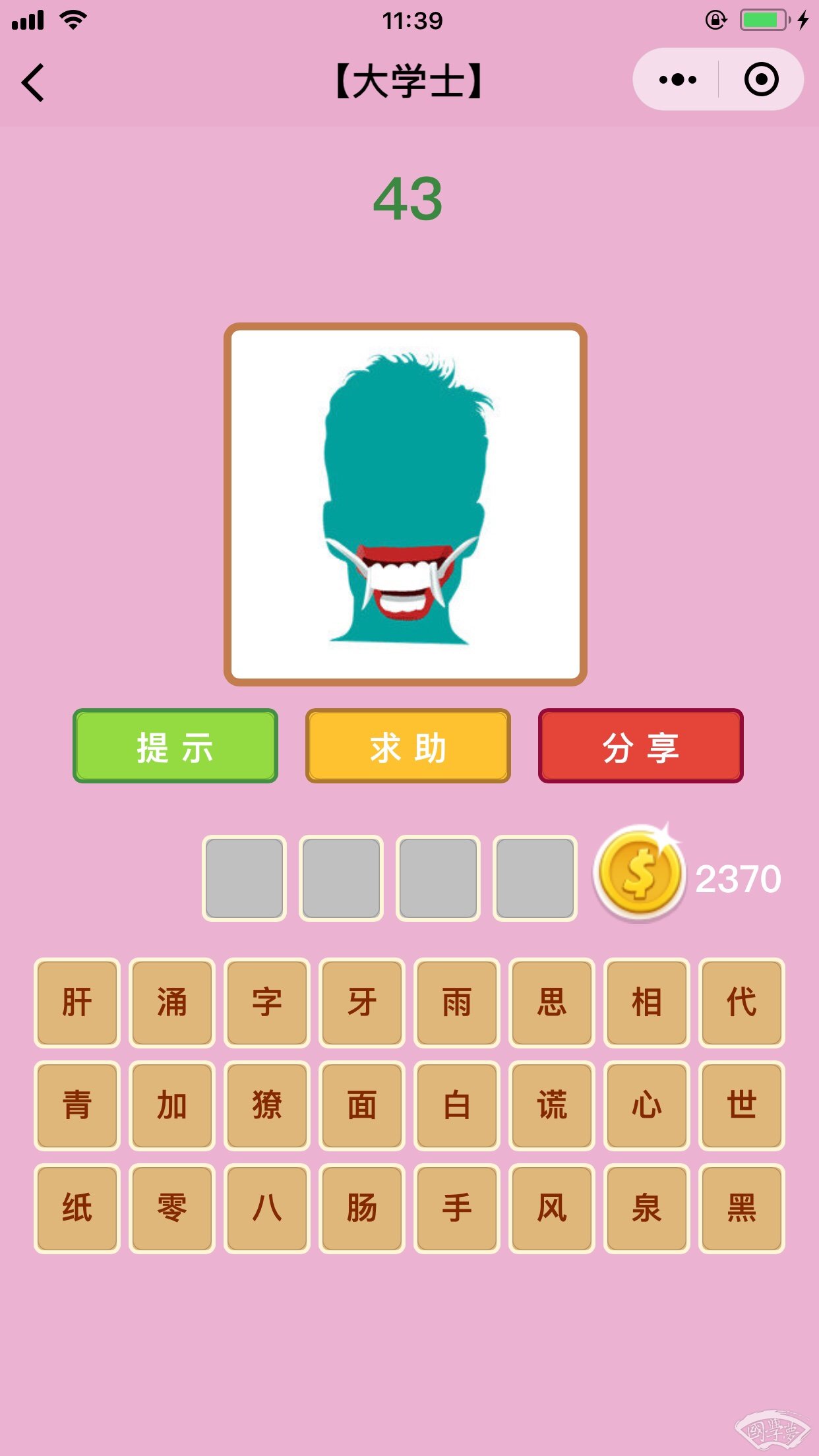The height and width of the screenshot is (1456, 819).
Task: Choose the 面 character tile
Action: 362,1105
